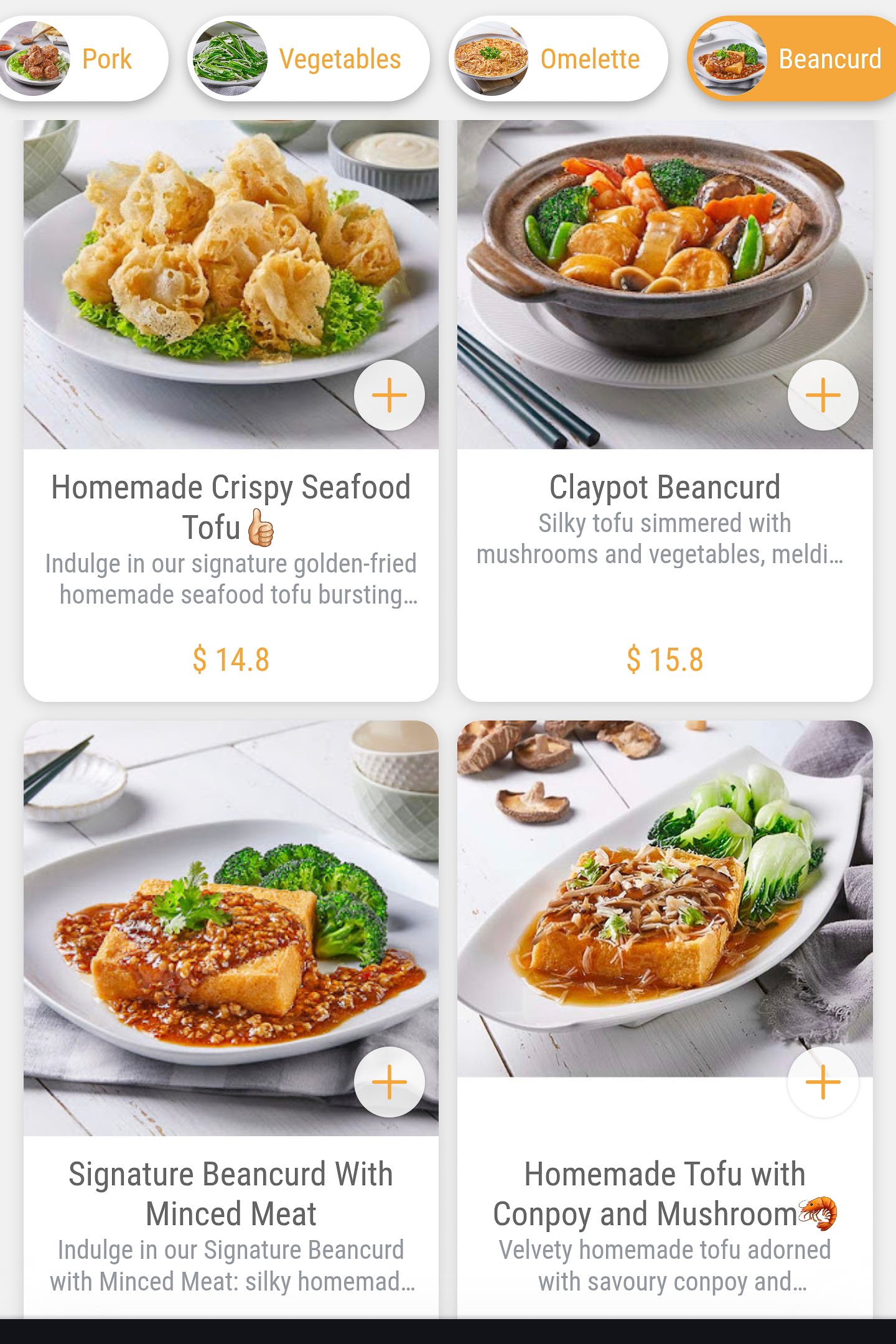View Homemade Tofu with Conpoy and Mushroom
896x1344 pixels.
[665, 1193]
